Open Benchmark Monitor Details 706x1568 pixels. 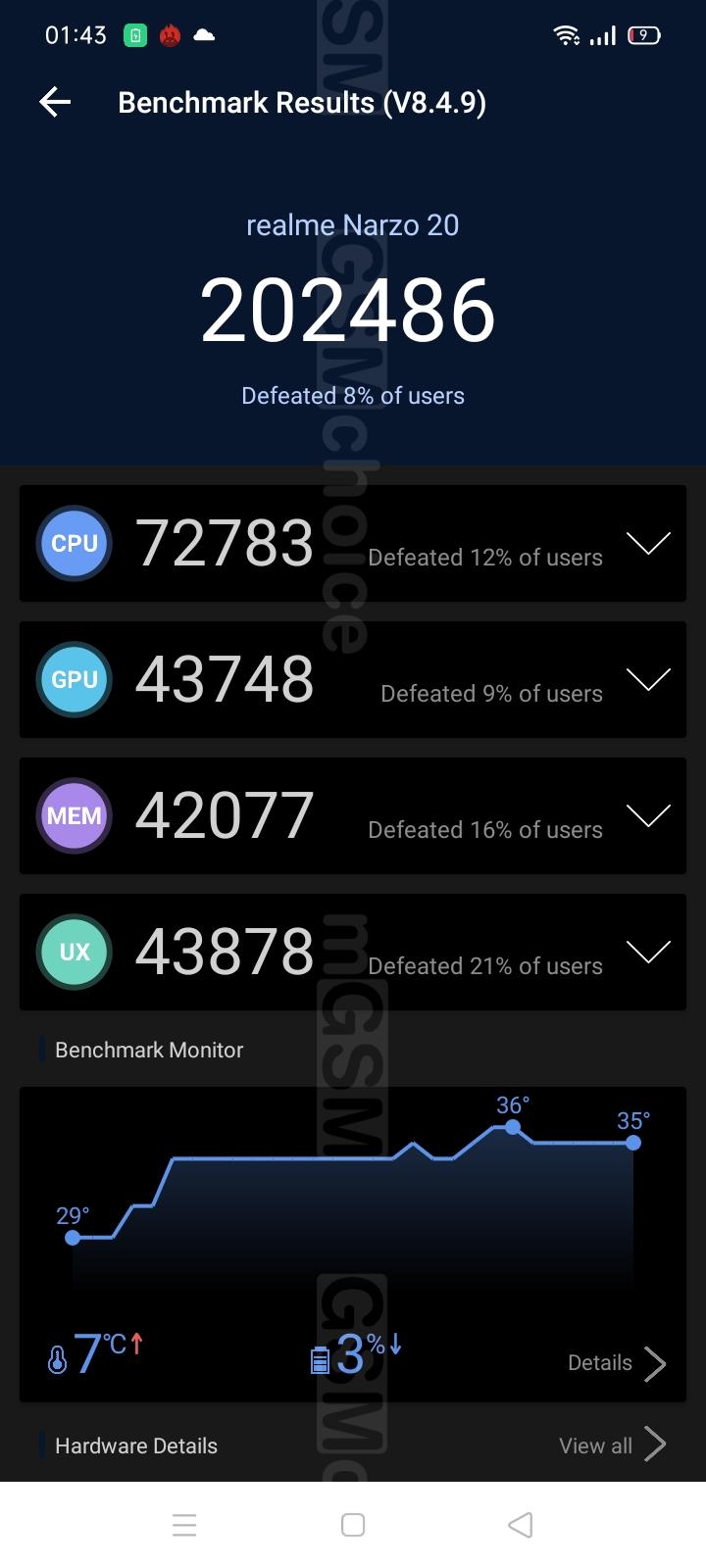(617, 1363)
